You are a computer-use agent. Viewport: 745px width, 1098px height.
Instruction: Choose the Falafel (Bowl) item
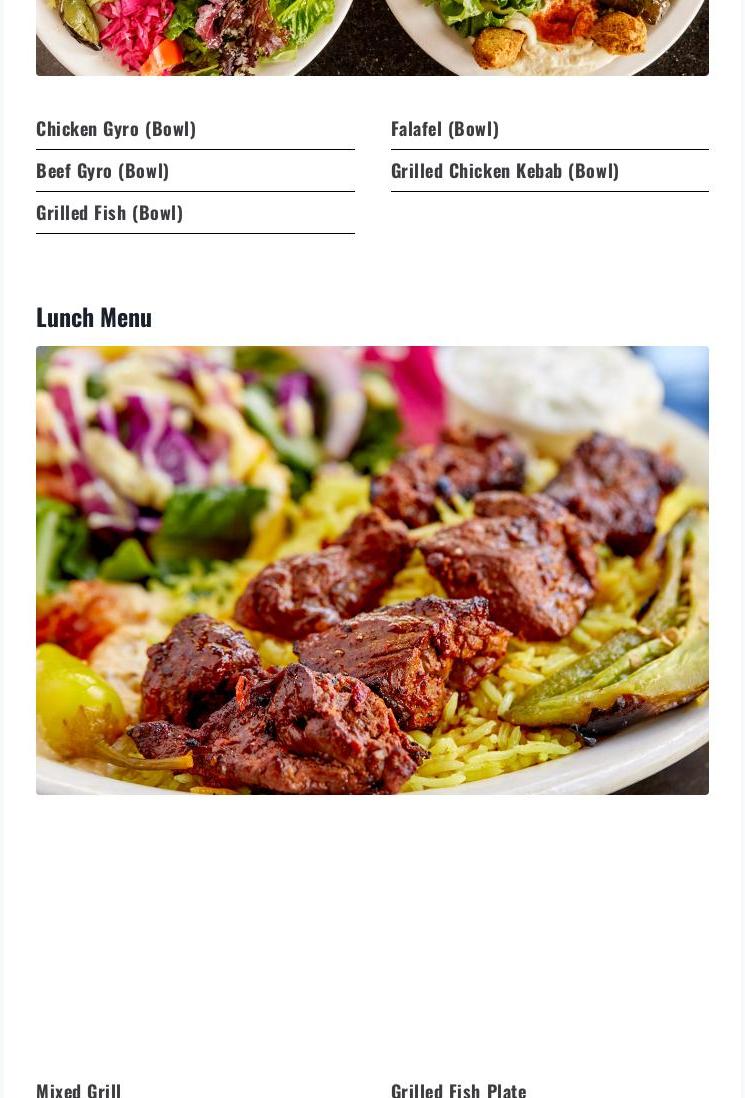pos(445,129)
